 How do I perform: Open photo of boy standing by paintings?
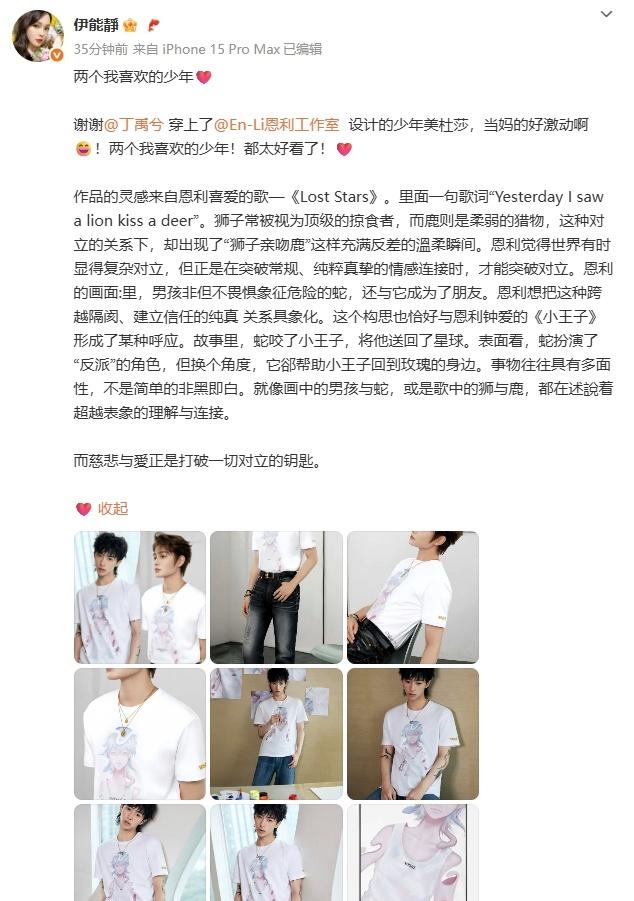tap(276, 733)
